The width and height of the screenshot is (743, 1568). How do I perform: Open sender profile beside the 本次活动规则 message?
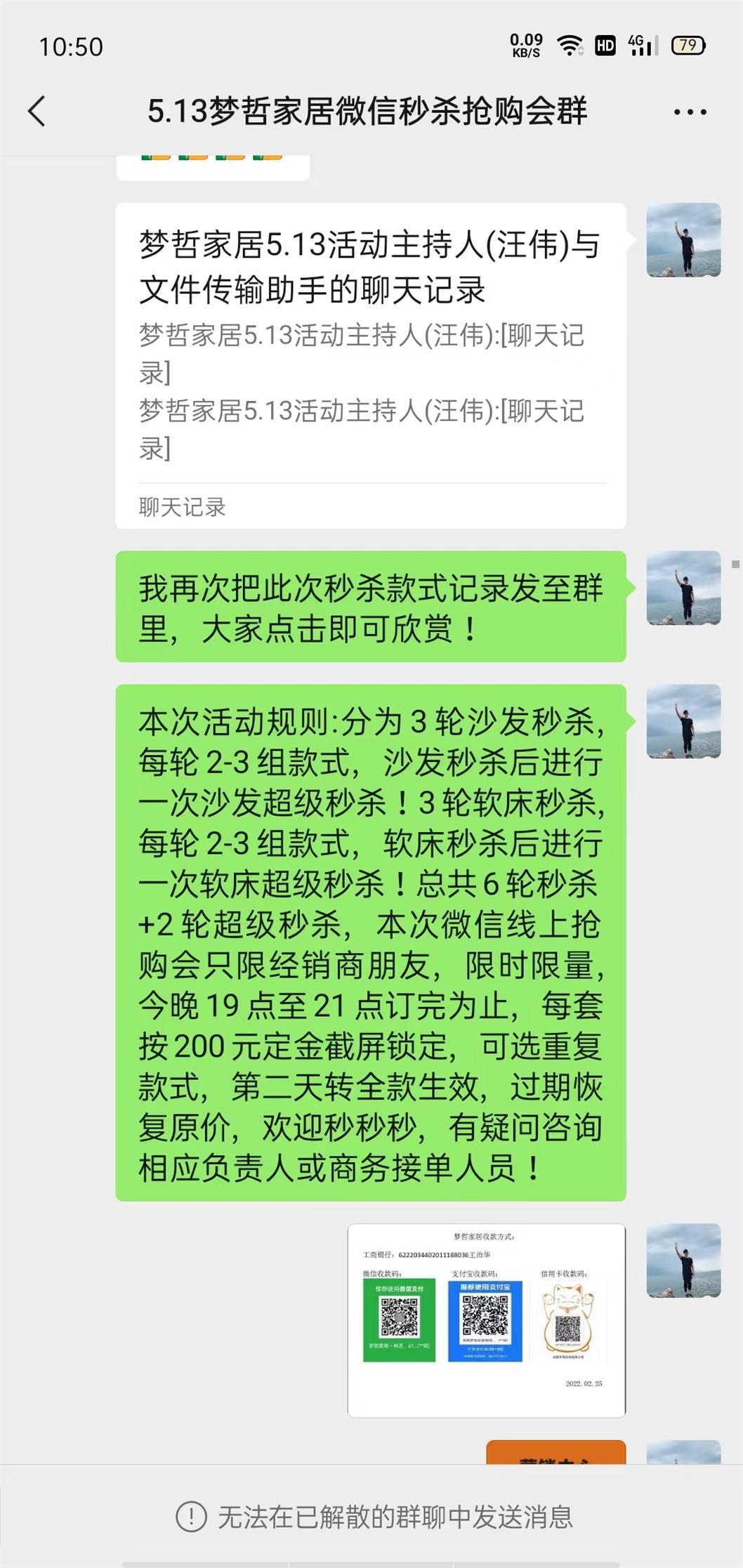[683, 721]
